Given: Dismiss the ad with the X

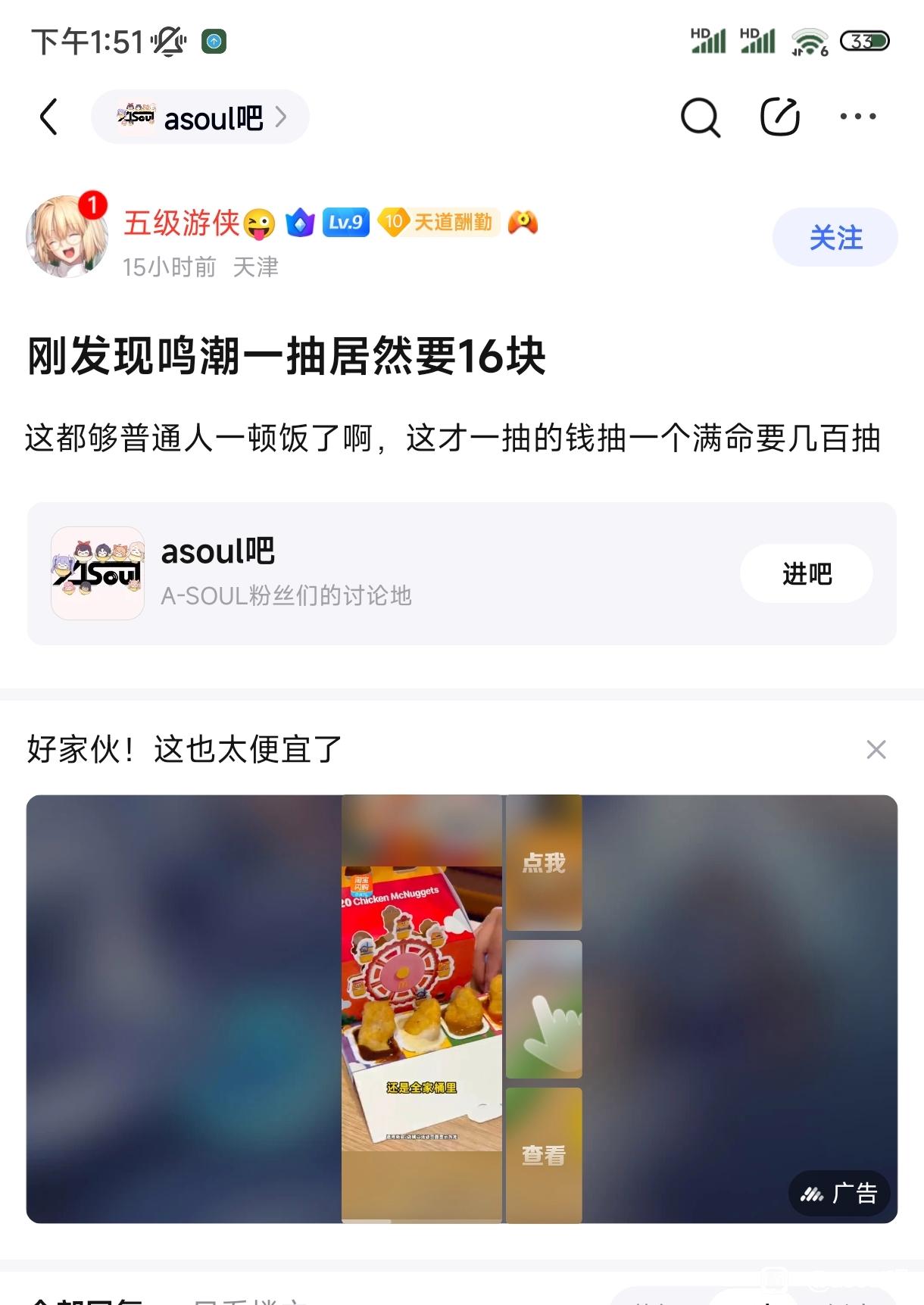Looking at the screenshot, I should (x=876, y=750).
